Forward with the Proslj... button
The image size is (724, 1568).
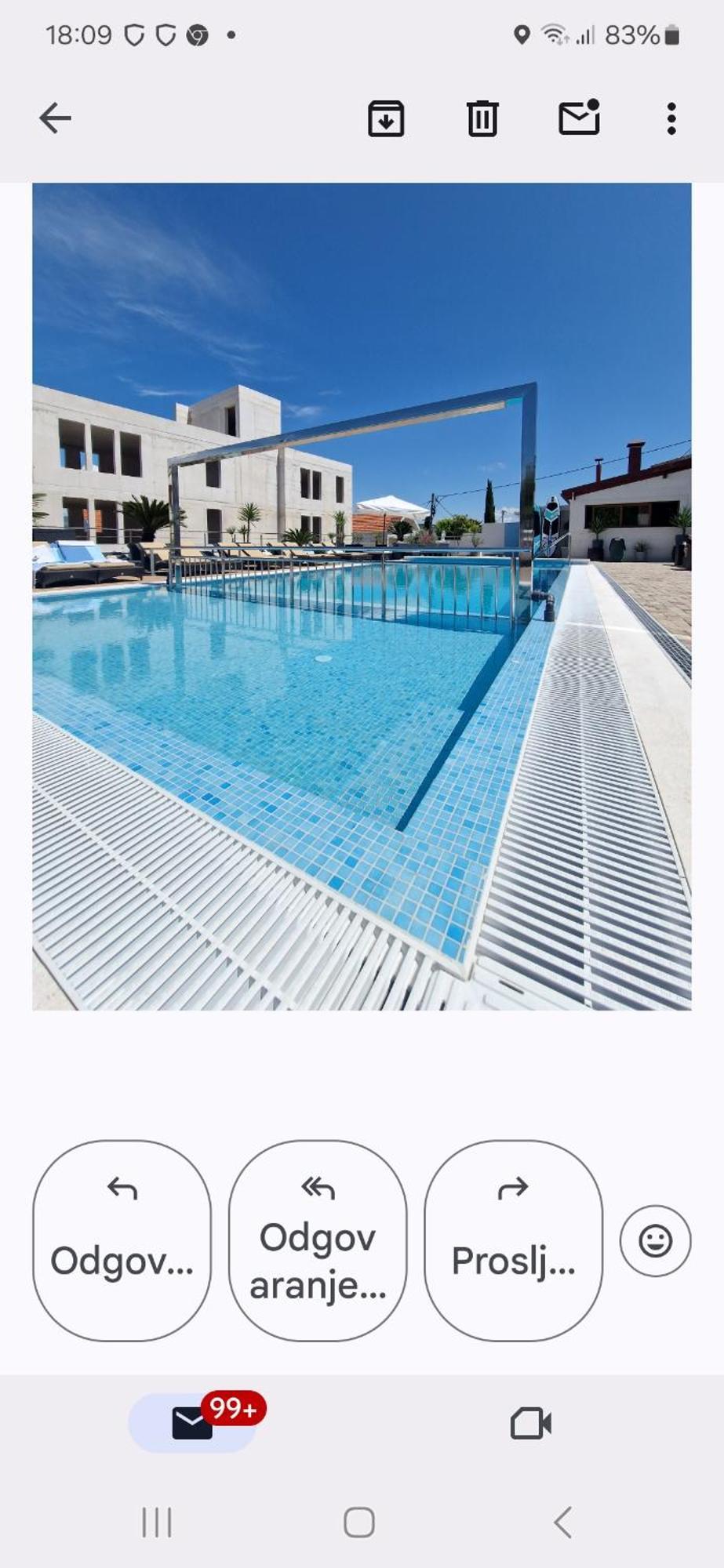513,1240
